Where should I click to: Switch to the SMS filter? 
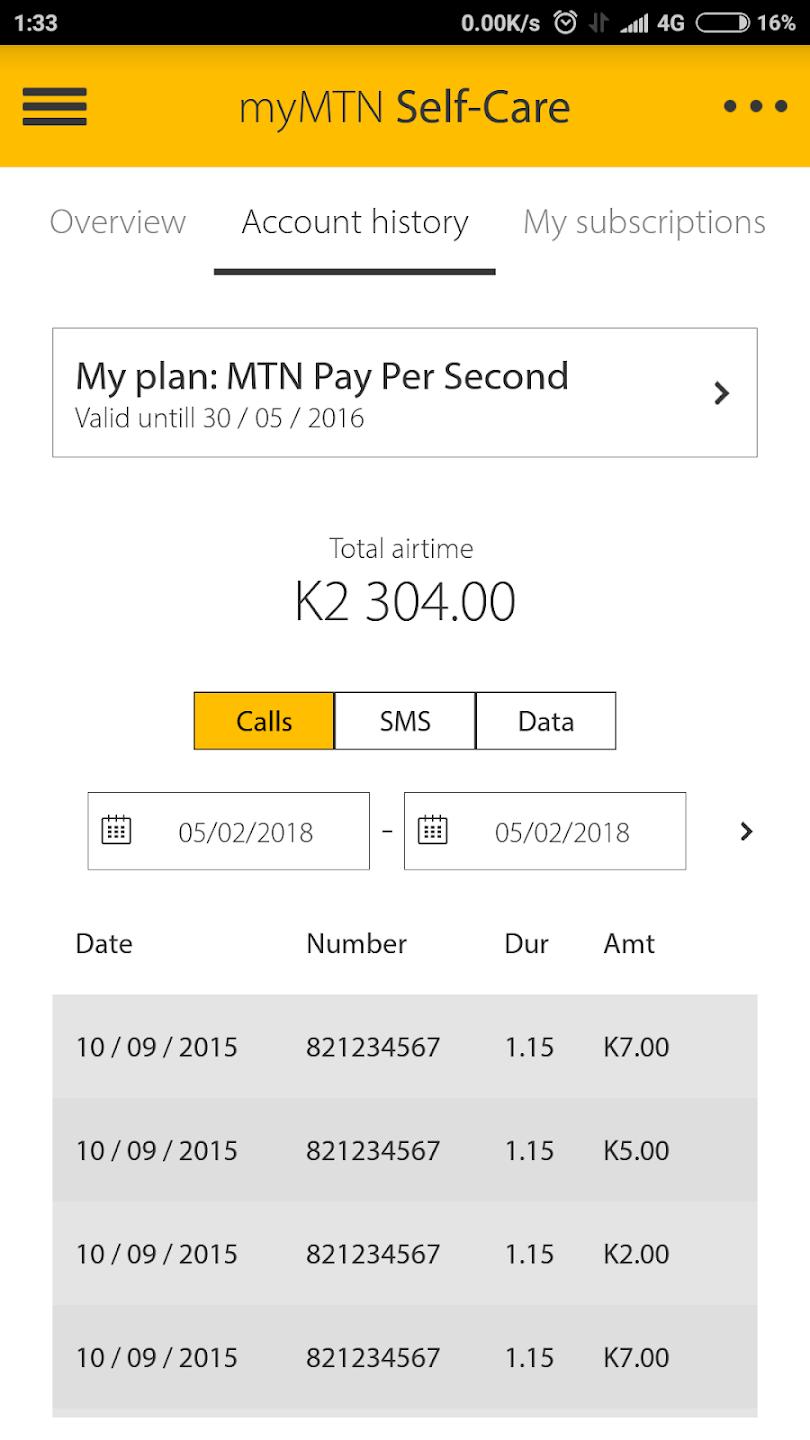point(404,720)
